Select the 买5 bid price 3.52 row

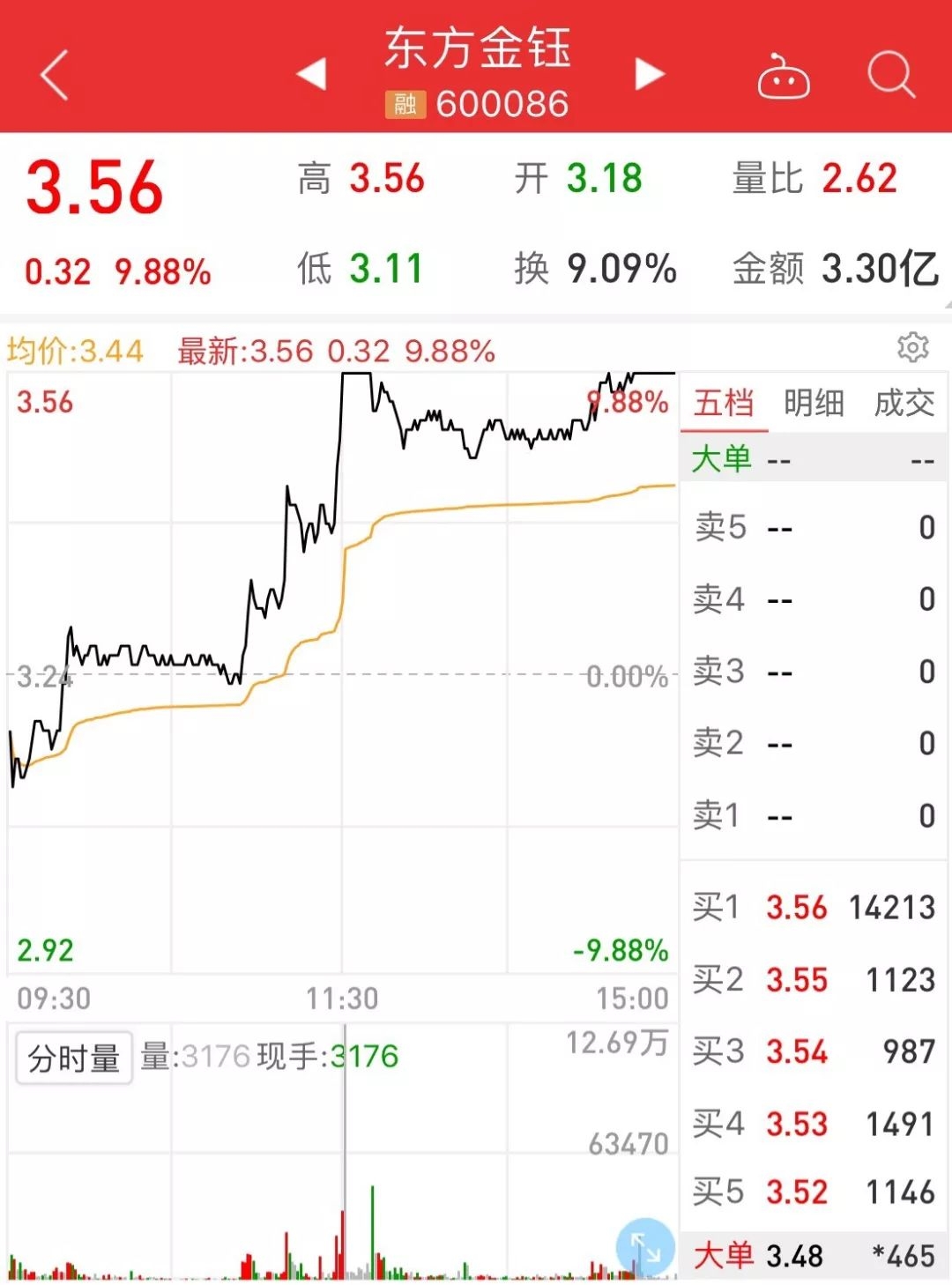813,1192
